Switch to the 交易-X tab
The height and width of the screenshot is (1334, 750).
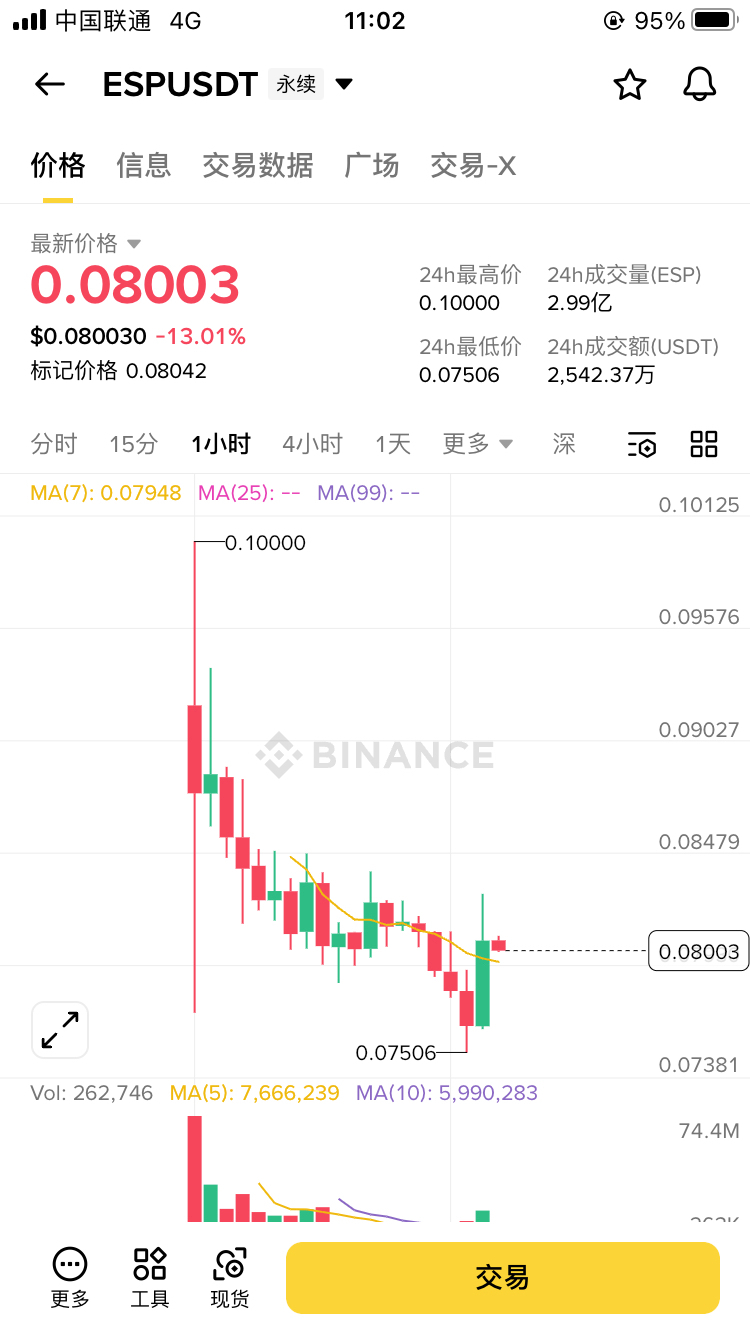[472, 165]
